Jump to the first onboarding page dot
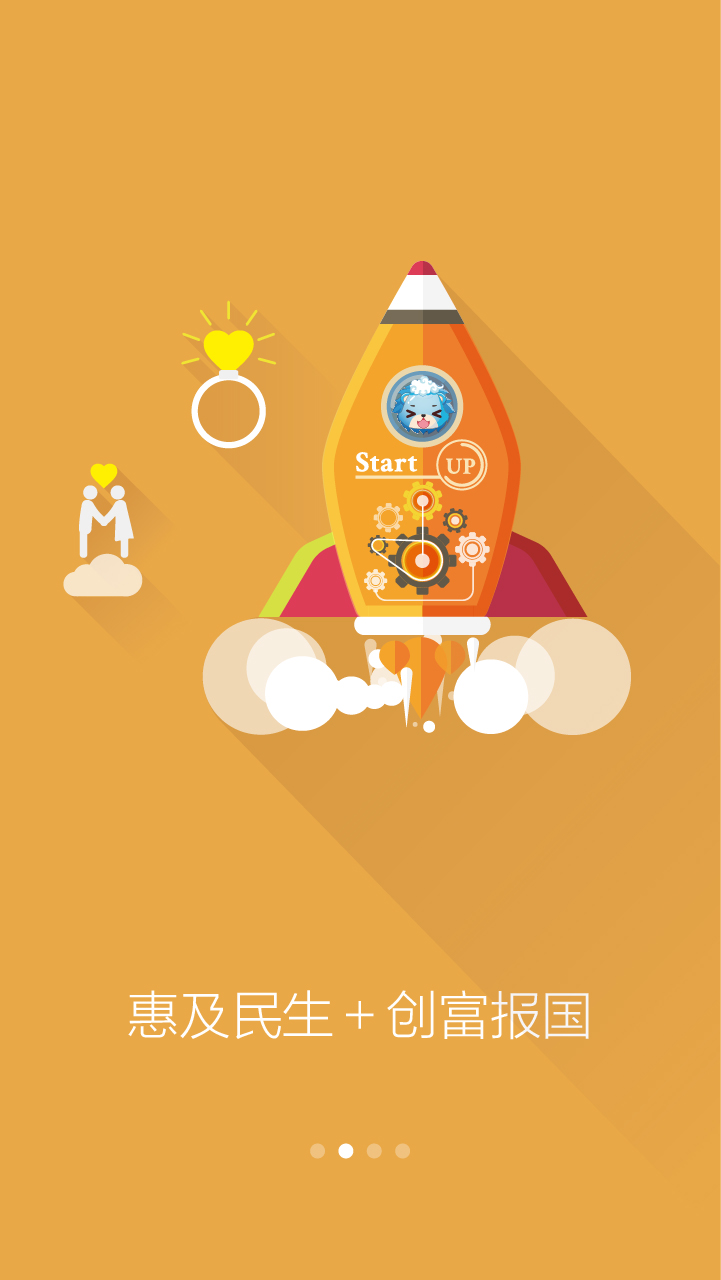721x1280 pixels. point(318,1151)
